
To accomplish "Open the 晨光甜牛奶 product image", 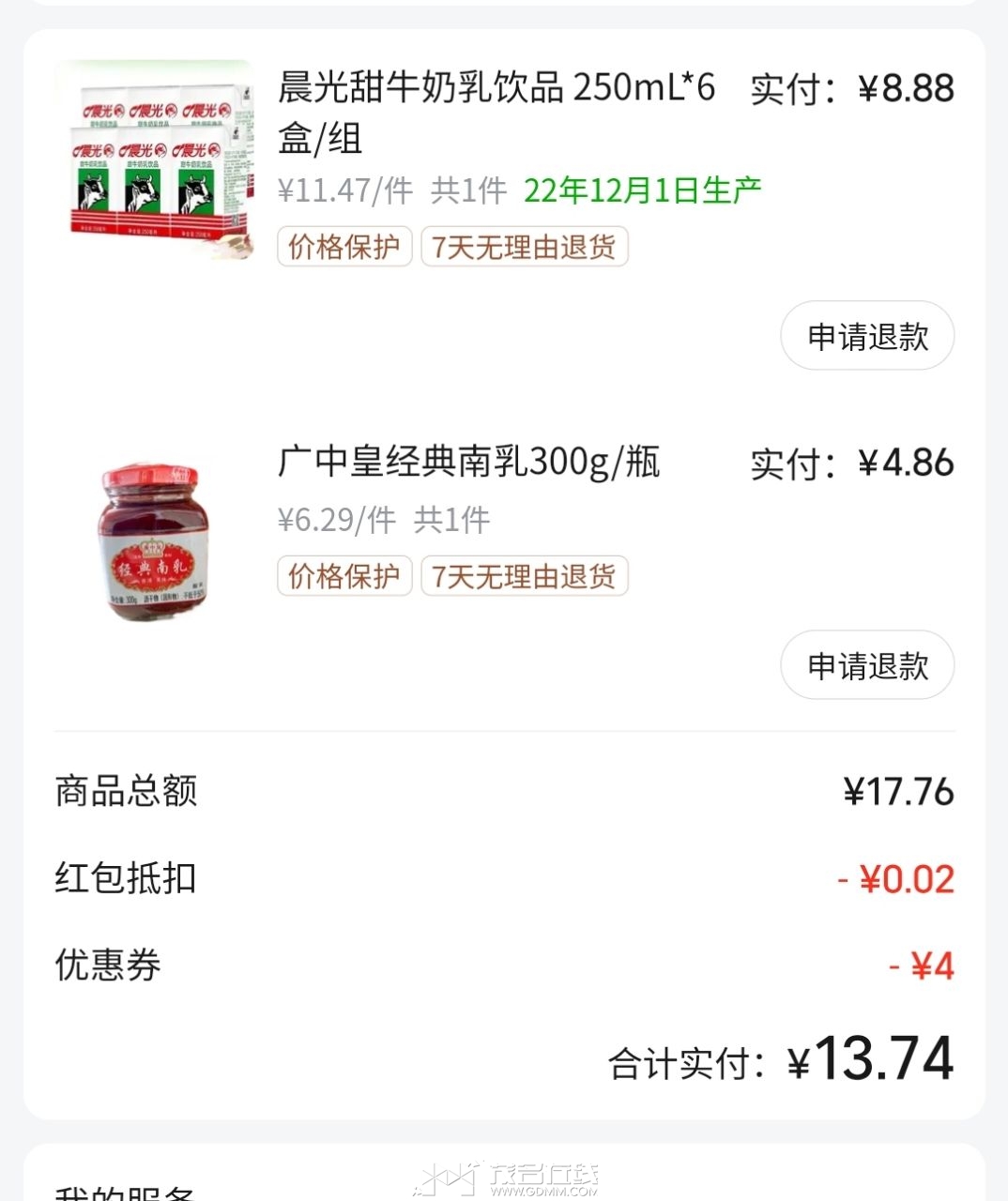I will (154, 160).
